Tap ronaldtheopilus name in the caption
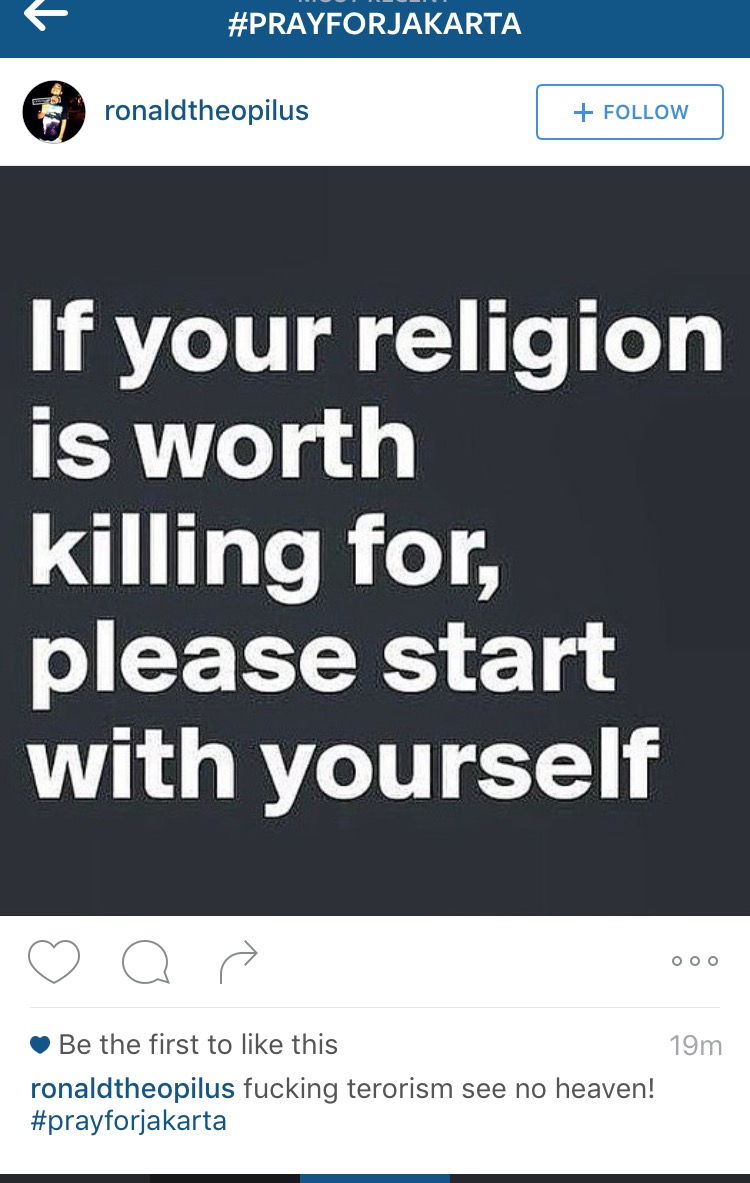Screen dimensions: 750x1183 coord(132,1088)
